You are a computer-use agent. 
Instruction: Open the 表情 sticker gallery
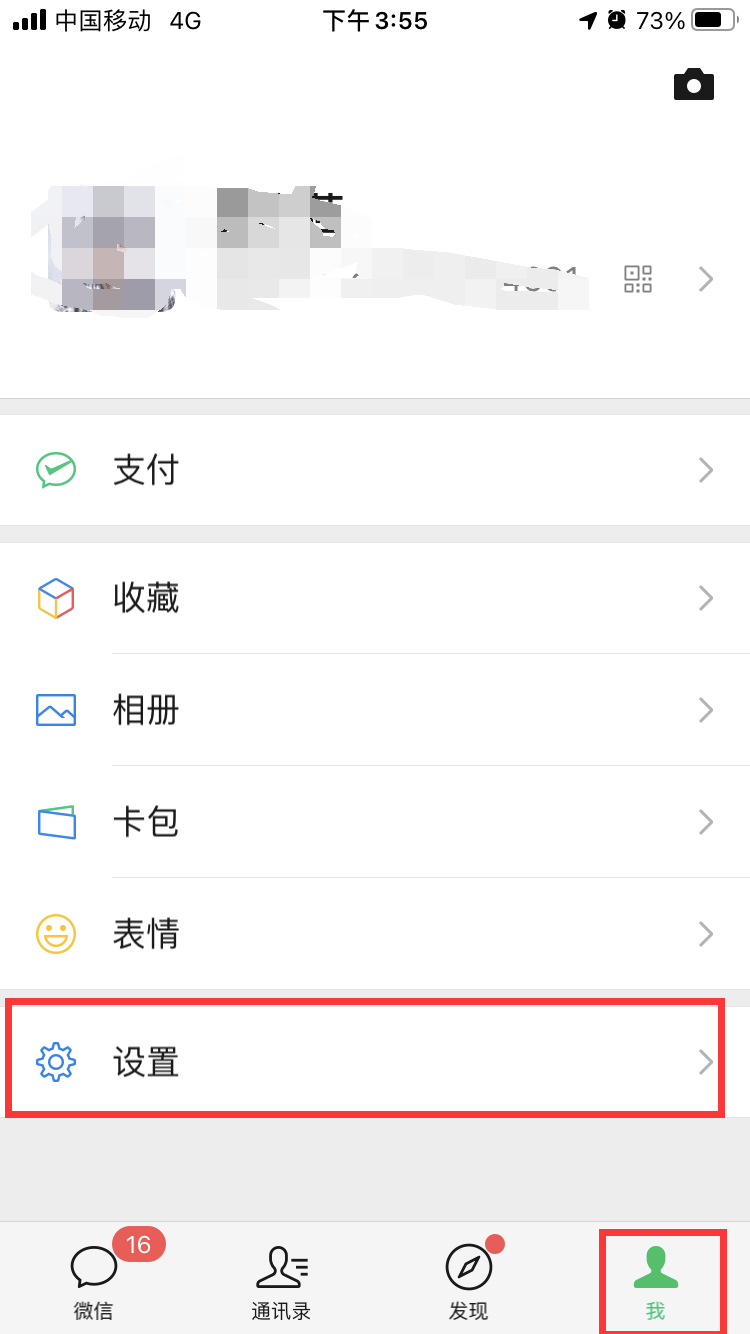pyautogui.click(x=375, y=934)
